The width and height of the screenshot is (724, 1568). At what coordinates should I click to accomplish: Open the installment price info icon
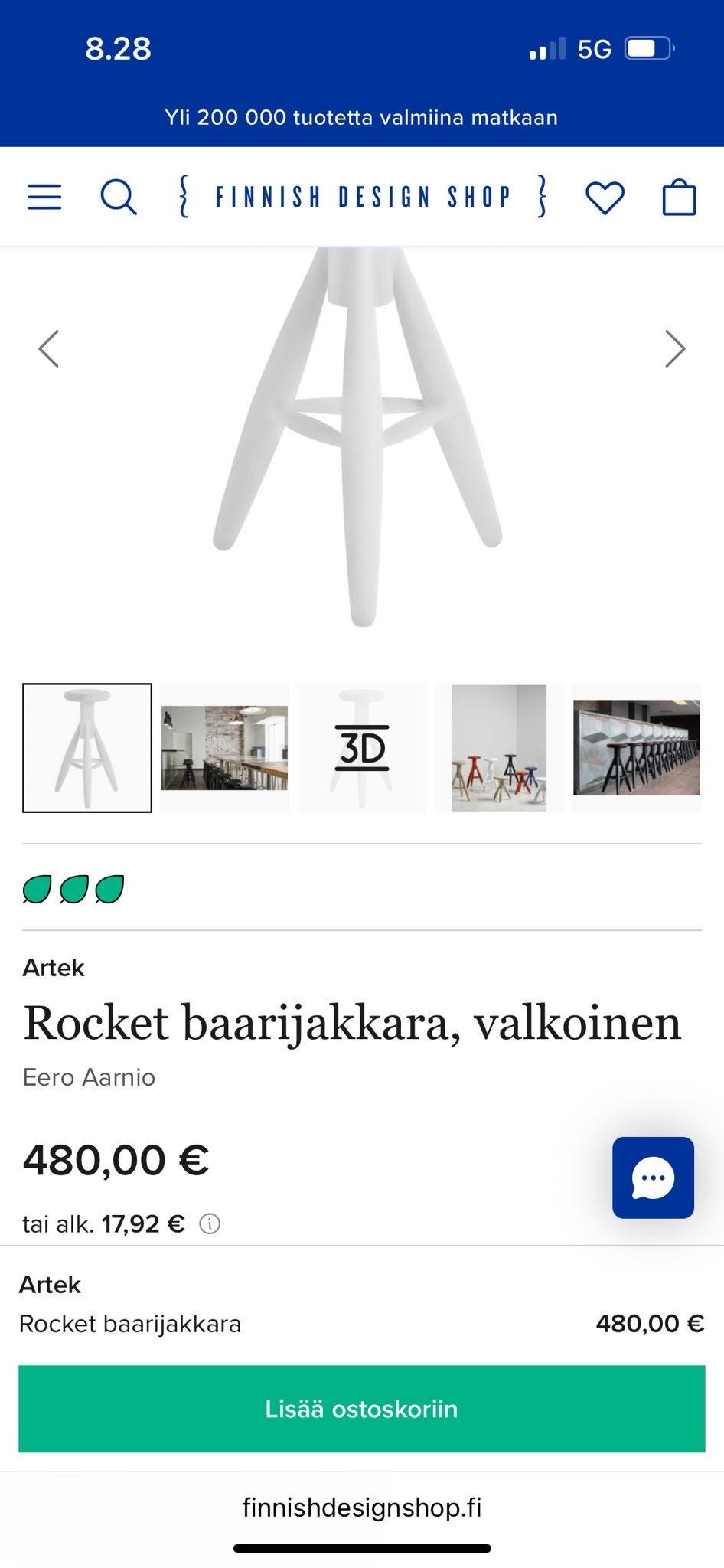click(210, 1224)
